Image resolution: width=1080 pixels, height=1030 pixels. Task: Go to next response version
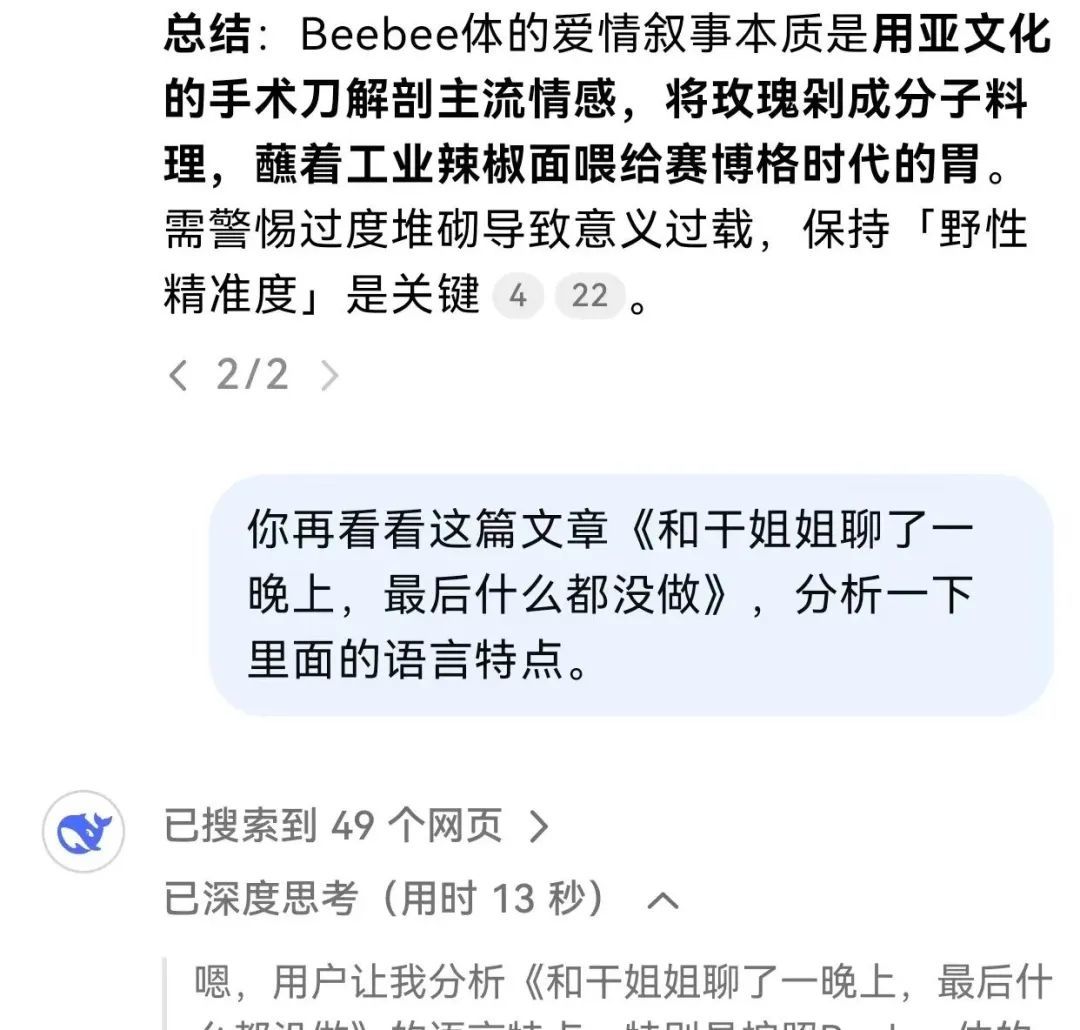point(329,376)
